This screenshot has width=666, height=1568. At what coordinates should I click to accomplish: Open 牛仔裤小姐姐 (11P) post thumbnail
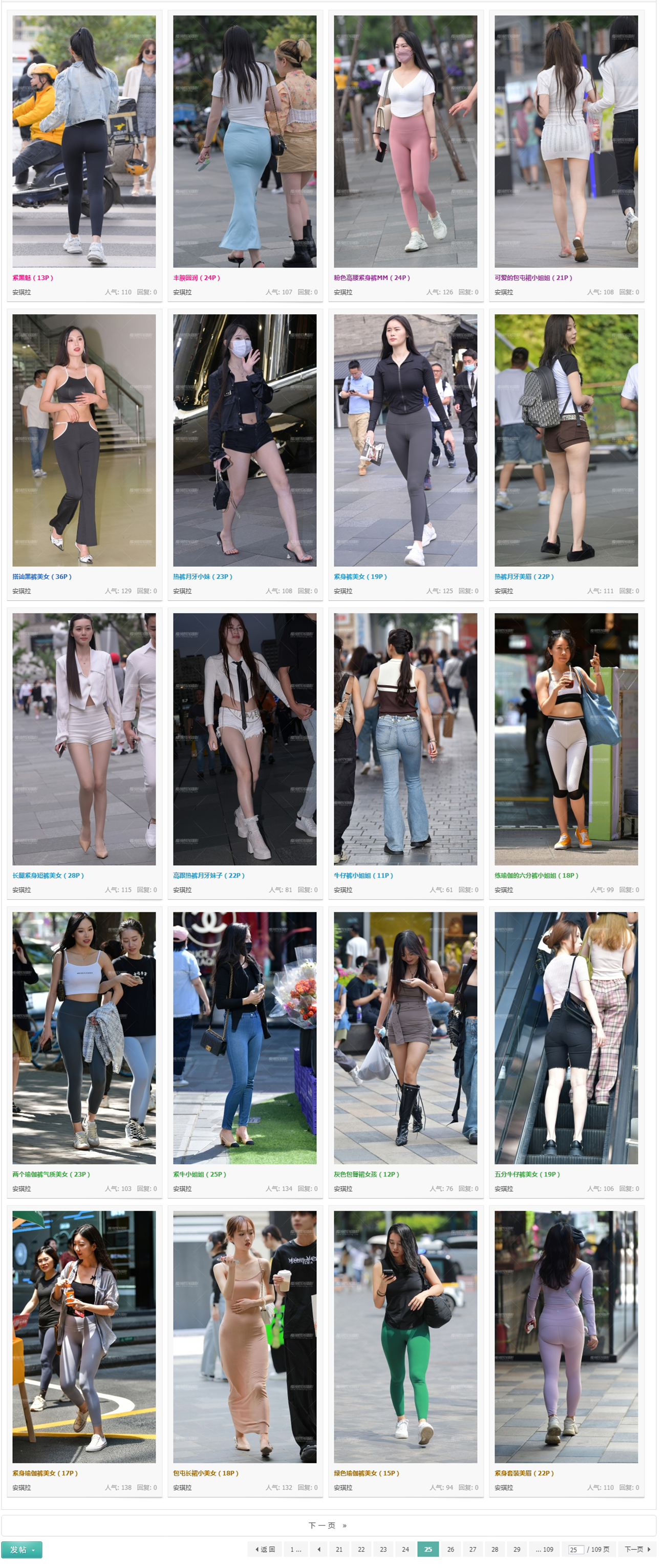pos(405,739)
